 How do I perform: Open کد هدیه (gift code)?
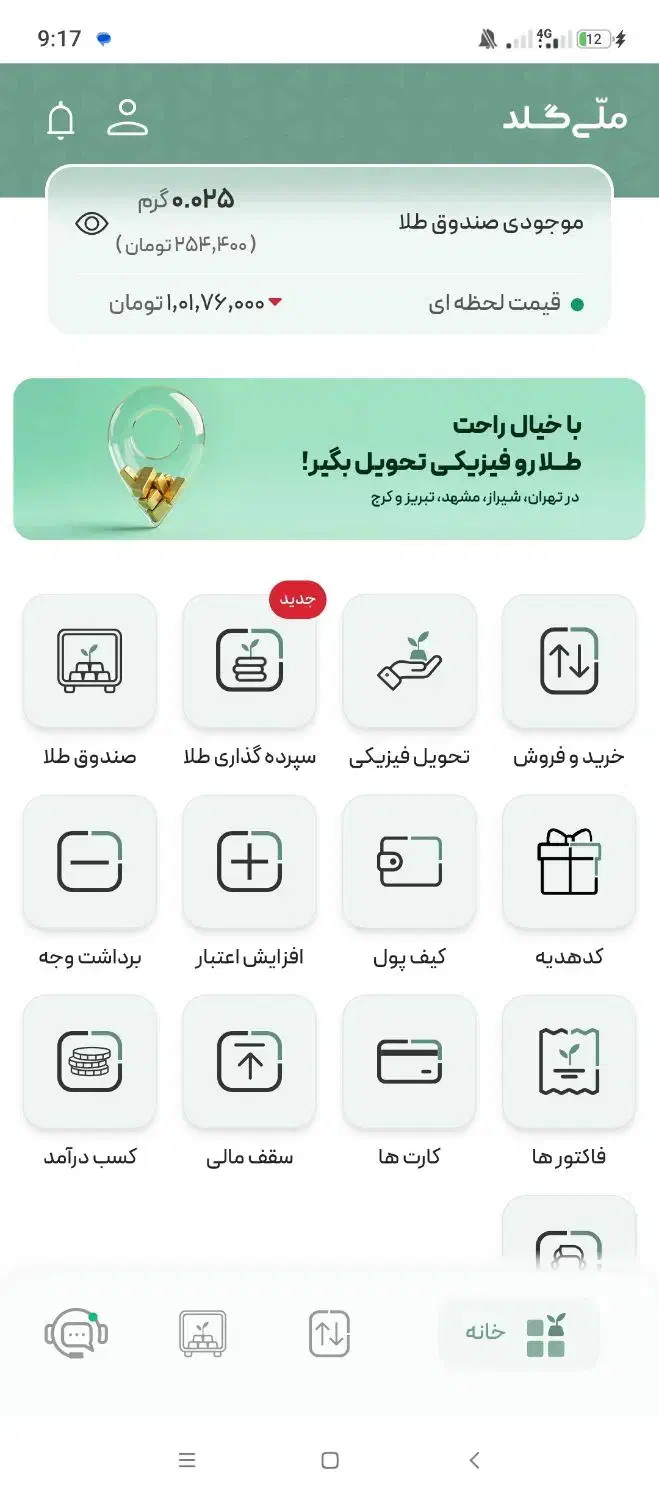point(569,862)
